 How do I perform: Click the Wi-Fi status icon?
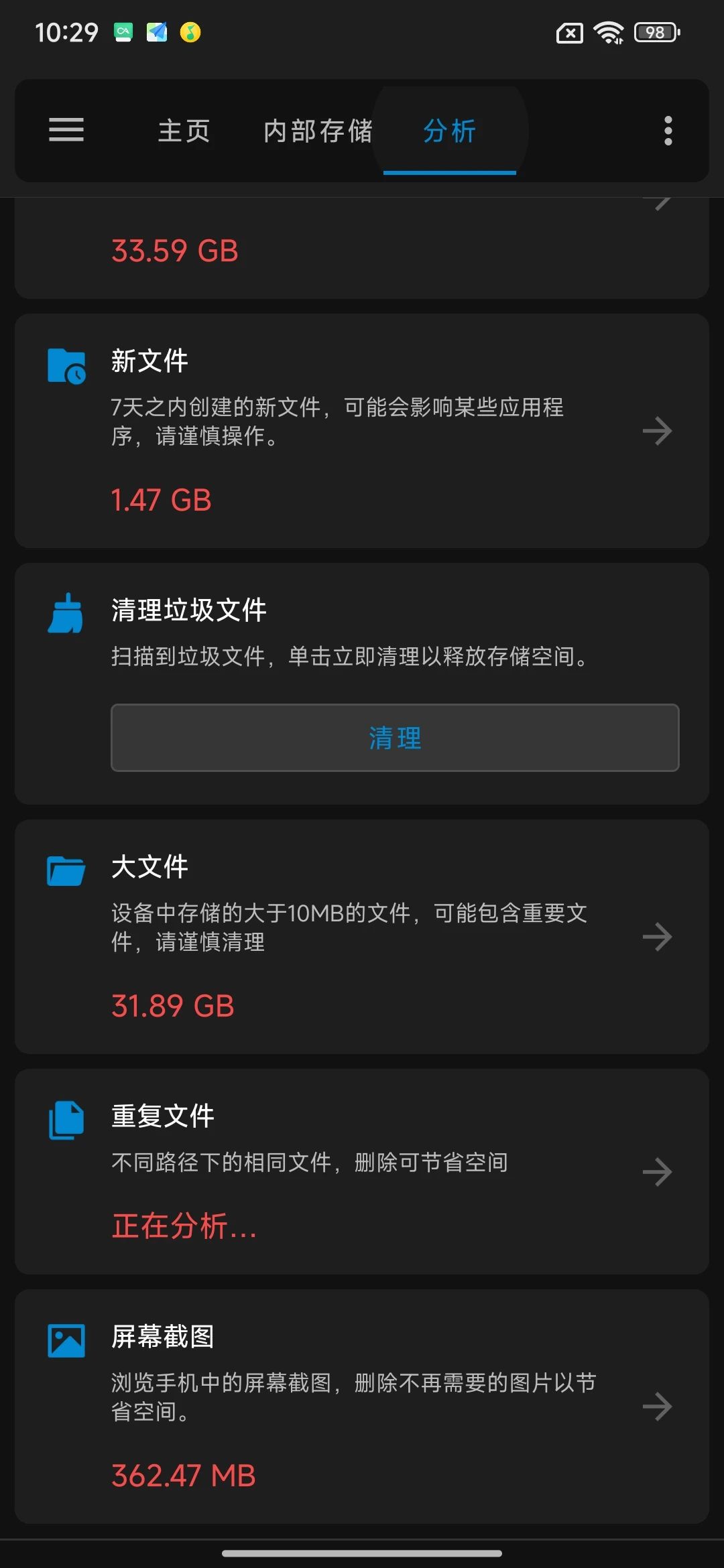pos(609,31)
